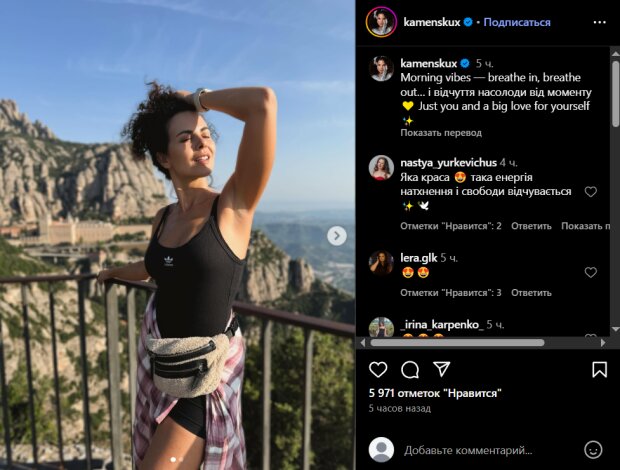Screen dimensions: 620x470
Task: Bookmark this post
Action: click(598, 369)
